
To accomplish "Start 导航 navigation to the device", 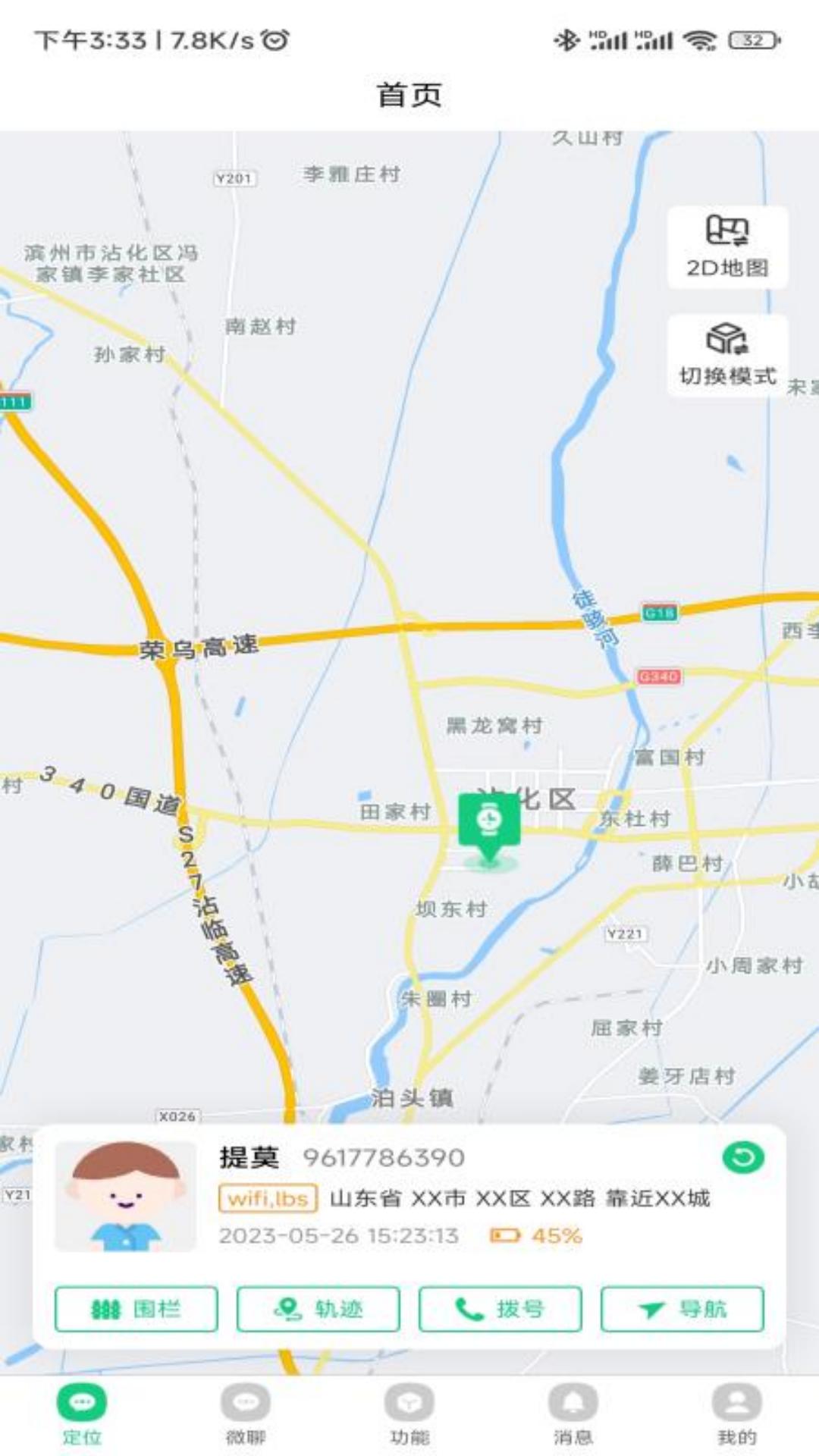I will click(x=682, y=1309).
